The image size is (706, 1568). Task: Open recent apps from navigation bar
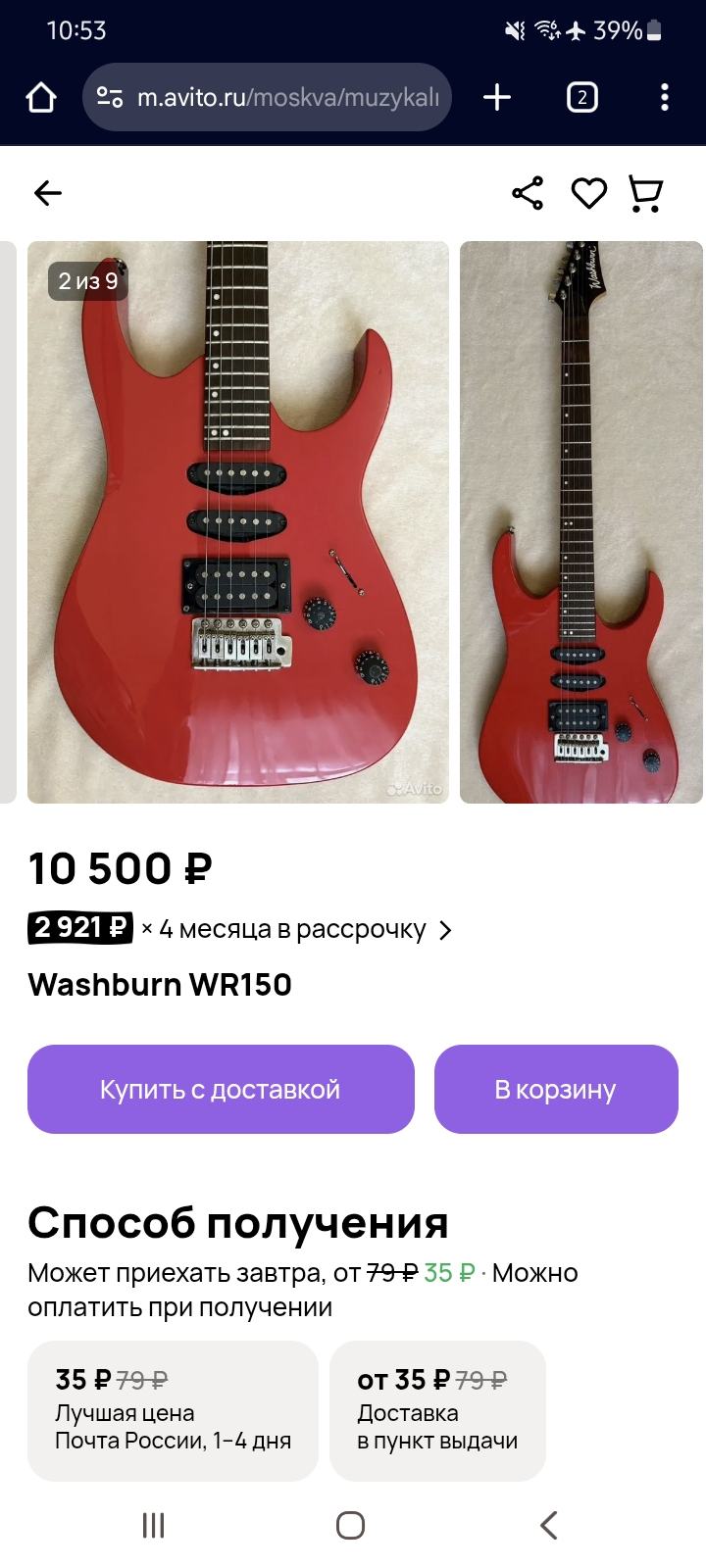pyautogui.click(x=154, y=1525)
